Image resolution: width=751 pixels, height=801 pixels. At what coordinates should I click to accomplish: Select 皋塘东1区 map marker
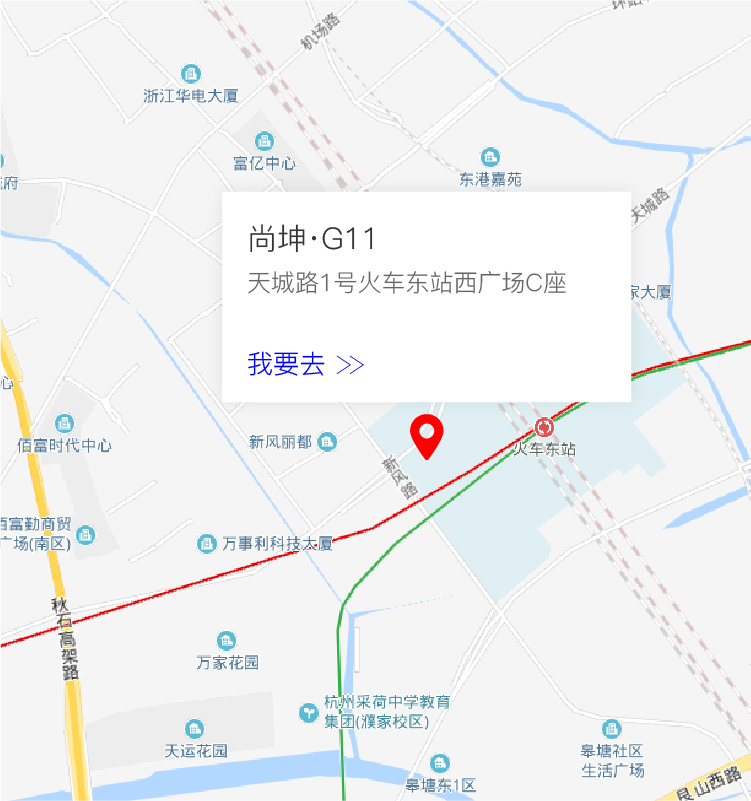click(x=440, y=765)
